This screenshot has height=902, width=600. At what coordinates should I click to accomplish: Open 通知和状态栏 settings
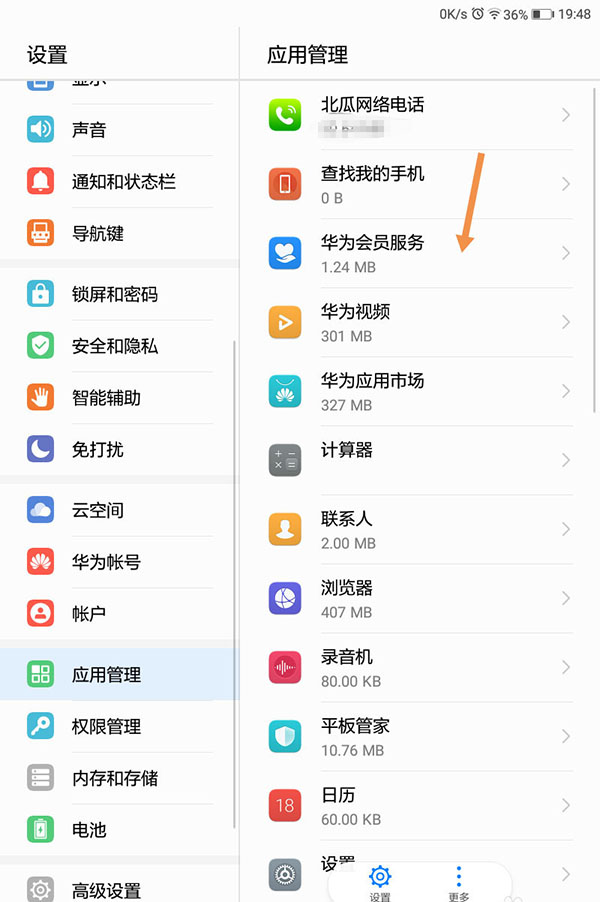[123, 182]
